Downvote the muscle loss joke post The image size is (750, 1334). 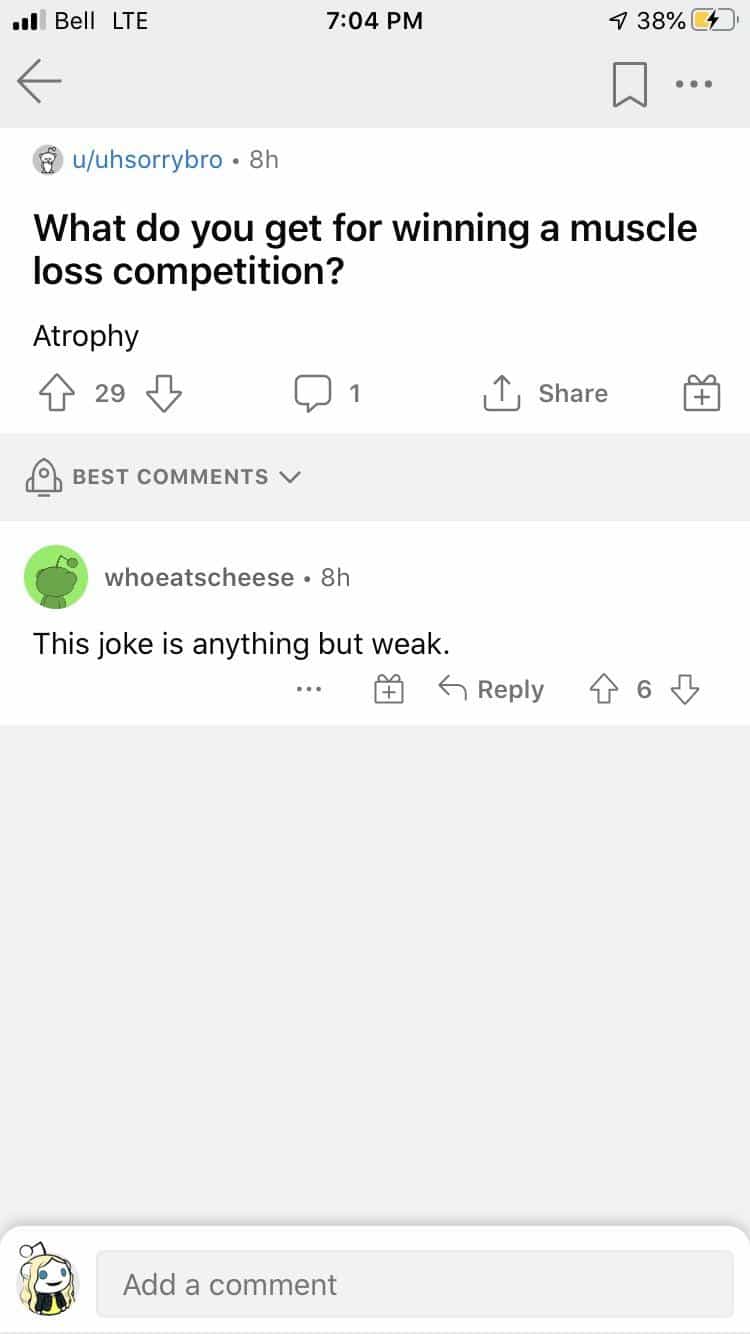point(164,394)
